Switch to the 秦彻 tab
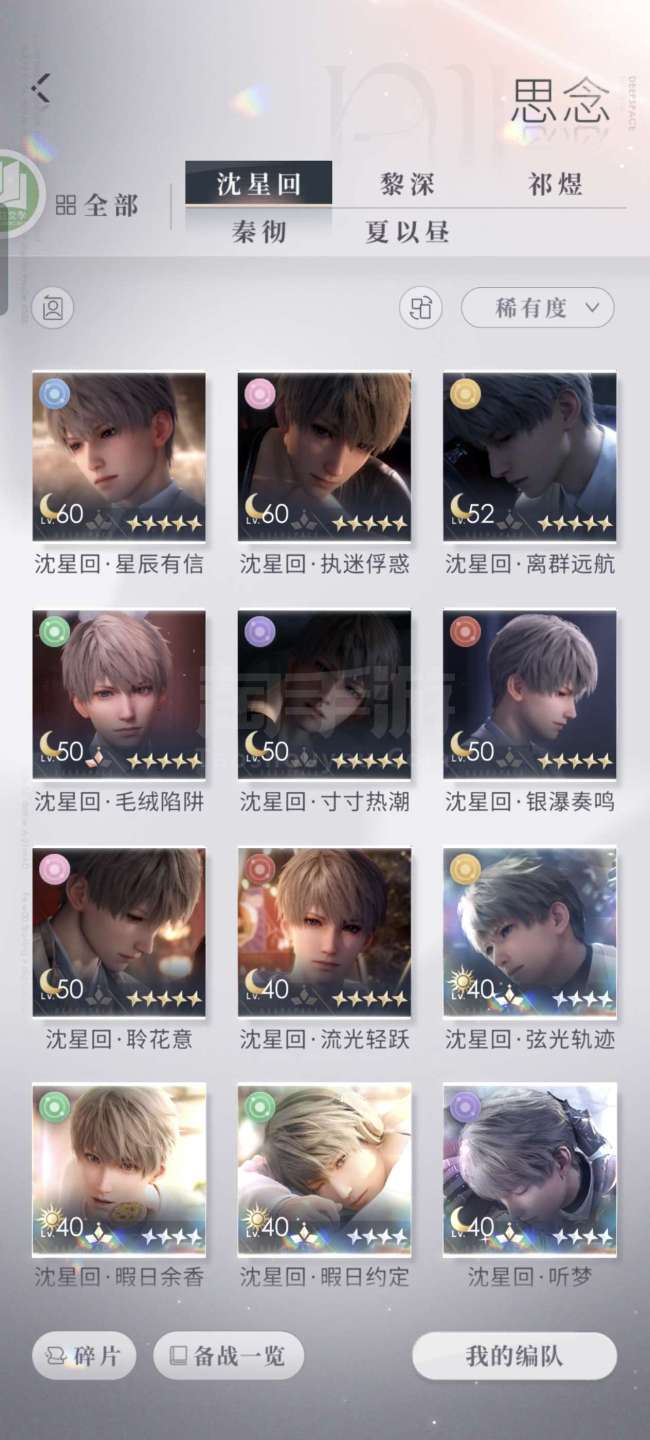The image size is (650, 1440). pyautogui.click(x=259, y=233)
